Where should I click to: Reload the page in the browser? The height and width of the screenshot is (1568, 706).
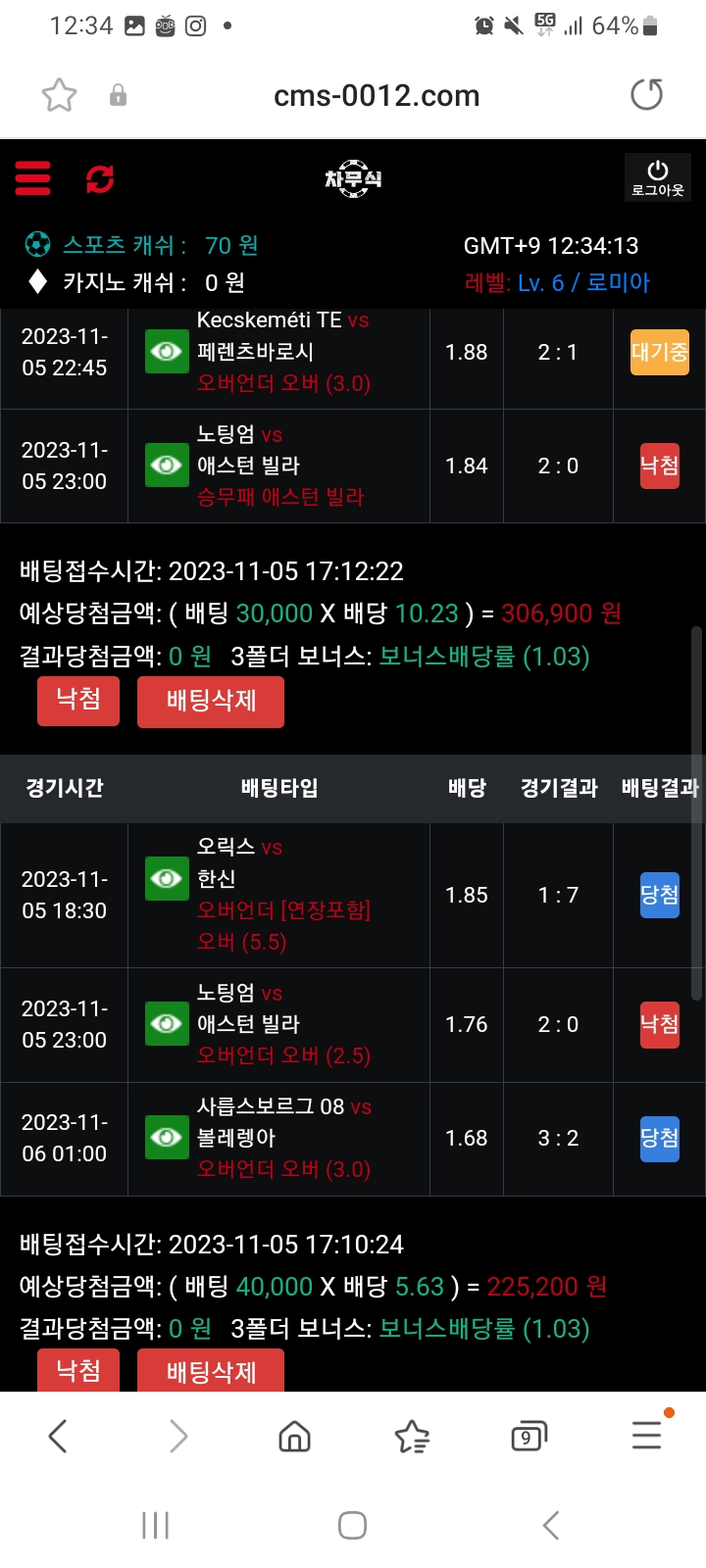click(646, 95)
